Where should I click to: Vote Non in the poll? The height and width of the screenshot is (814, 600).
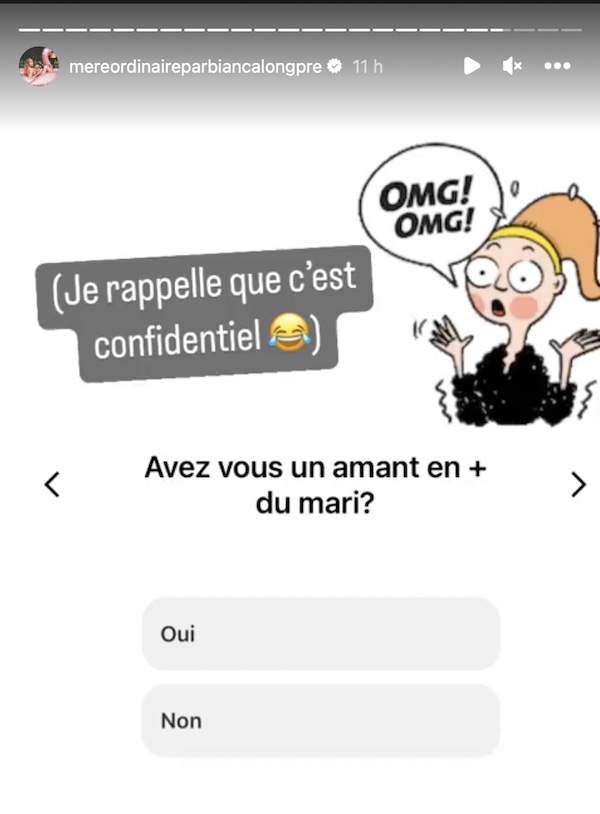(x=320, y=720)
